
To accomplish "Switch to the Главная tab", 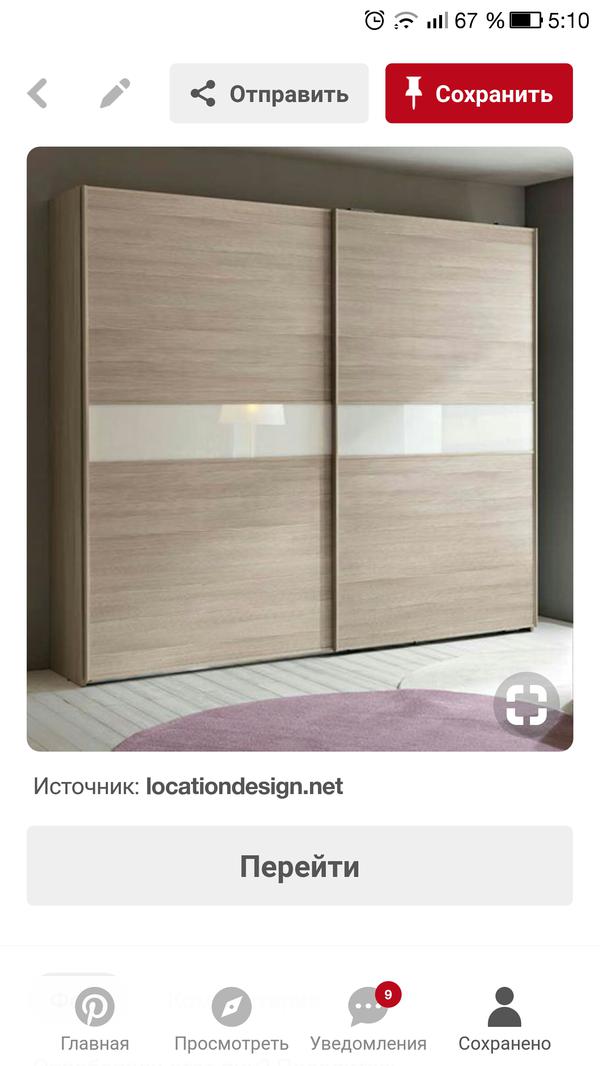I will pos(95,1019).
